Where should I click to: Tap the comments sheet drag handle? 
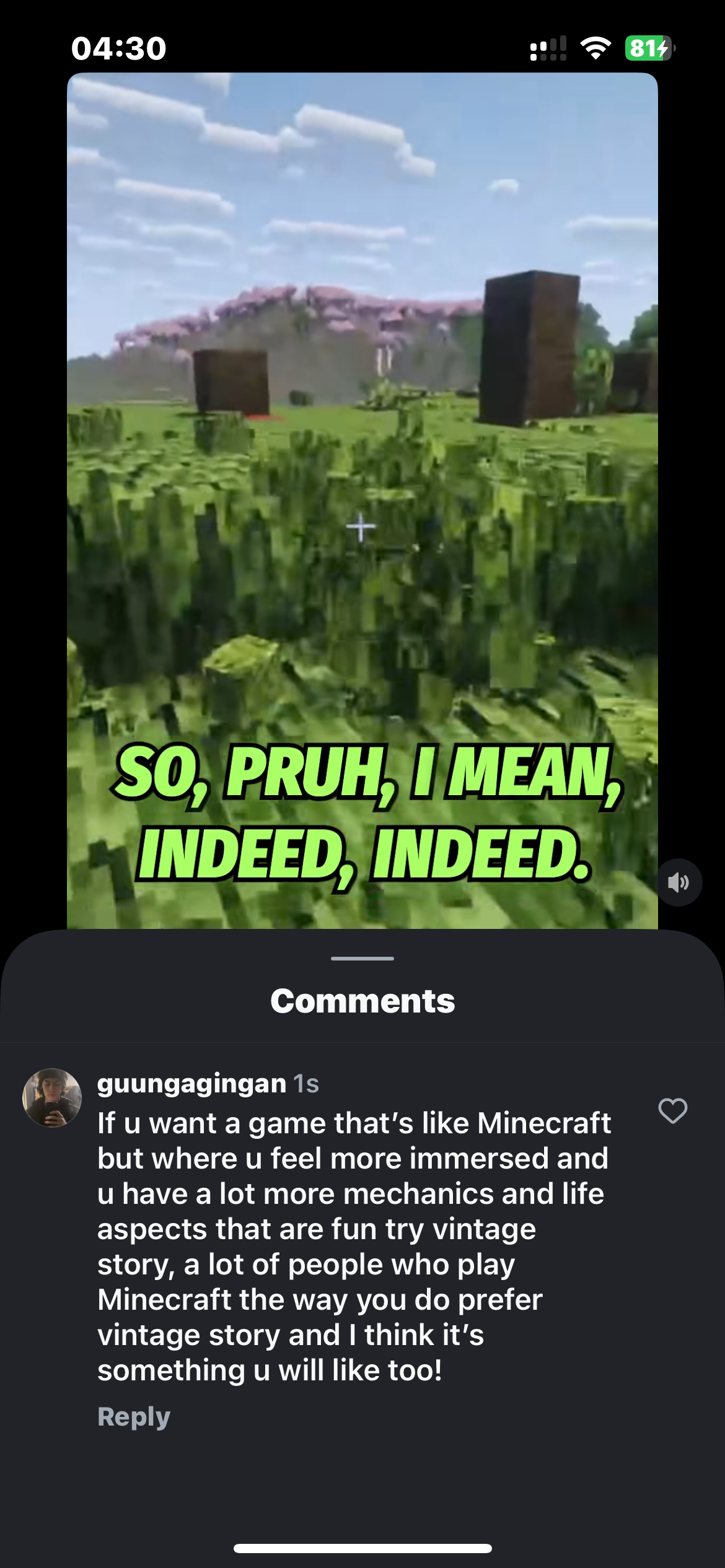click(362, 958)
